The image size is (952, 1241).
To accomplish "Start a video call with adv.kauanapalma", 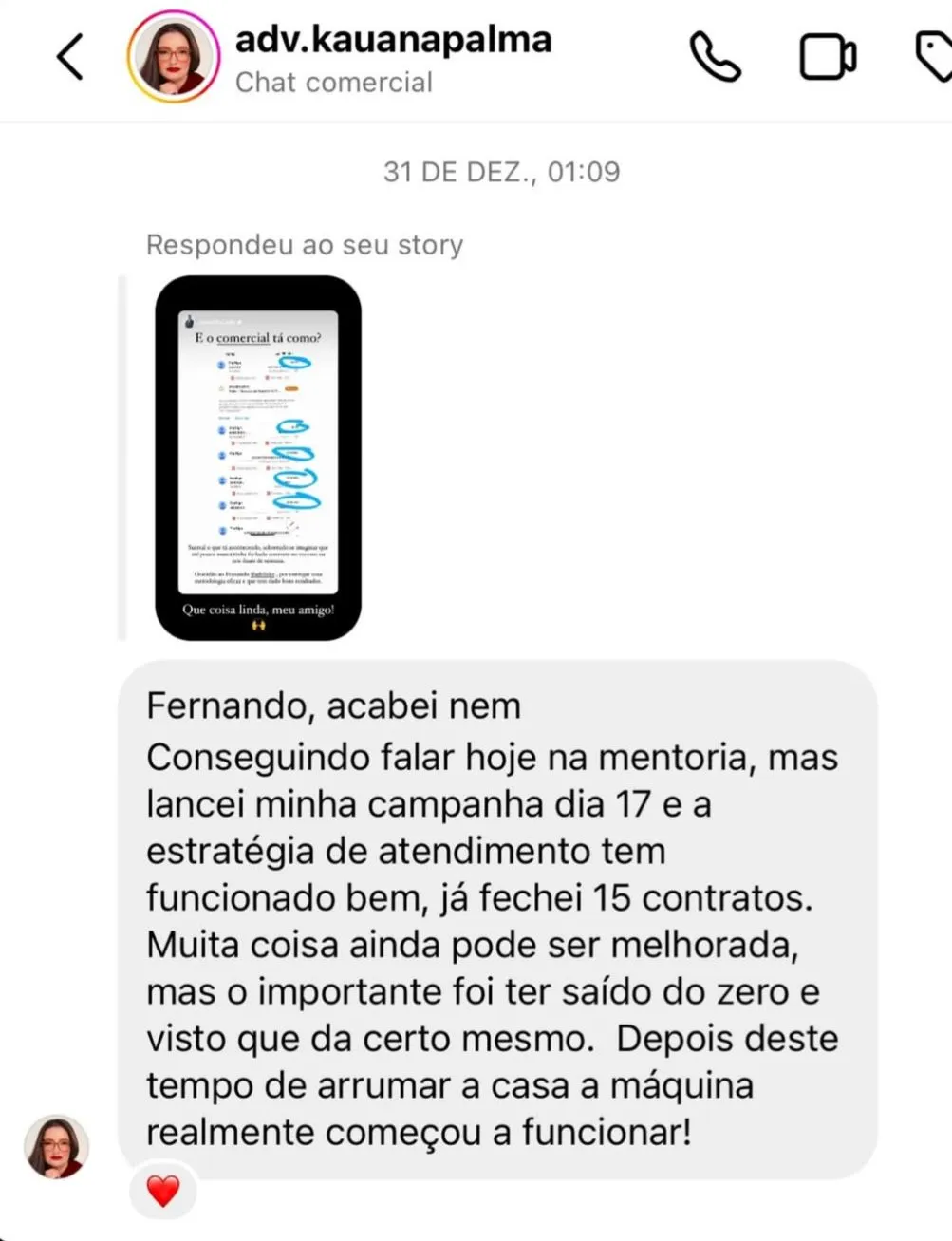I will [x=828, y=57].
